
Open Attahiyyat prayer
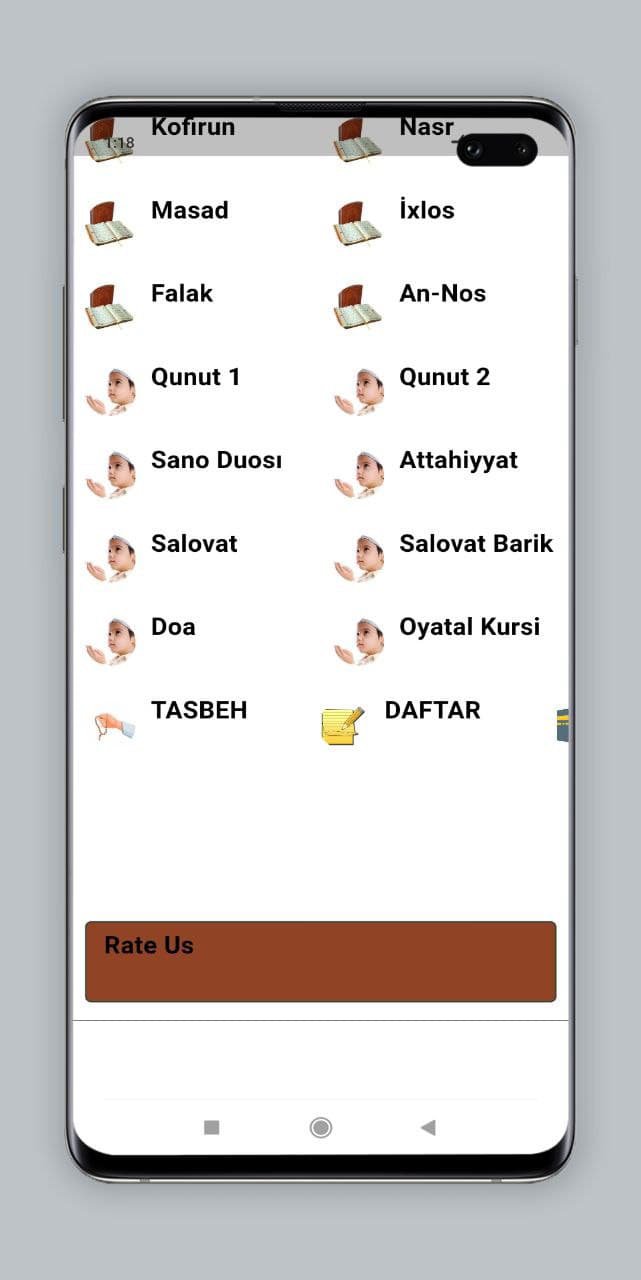458,461
